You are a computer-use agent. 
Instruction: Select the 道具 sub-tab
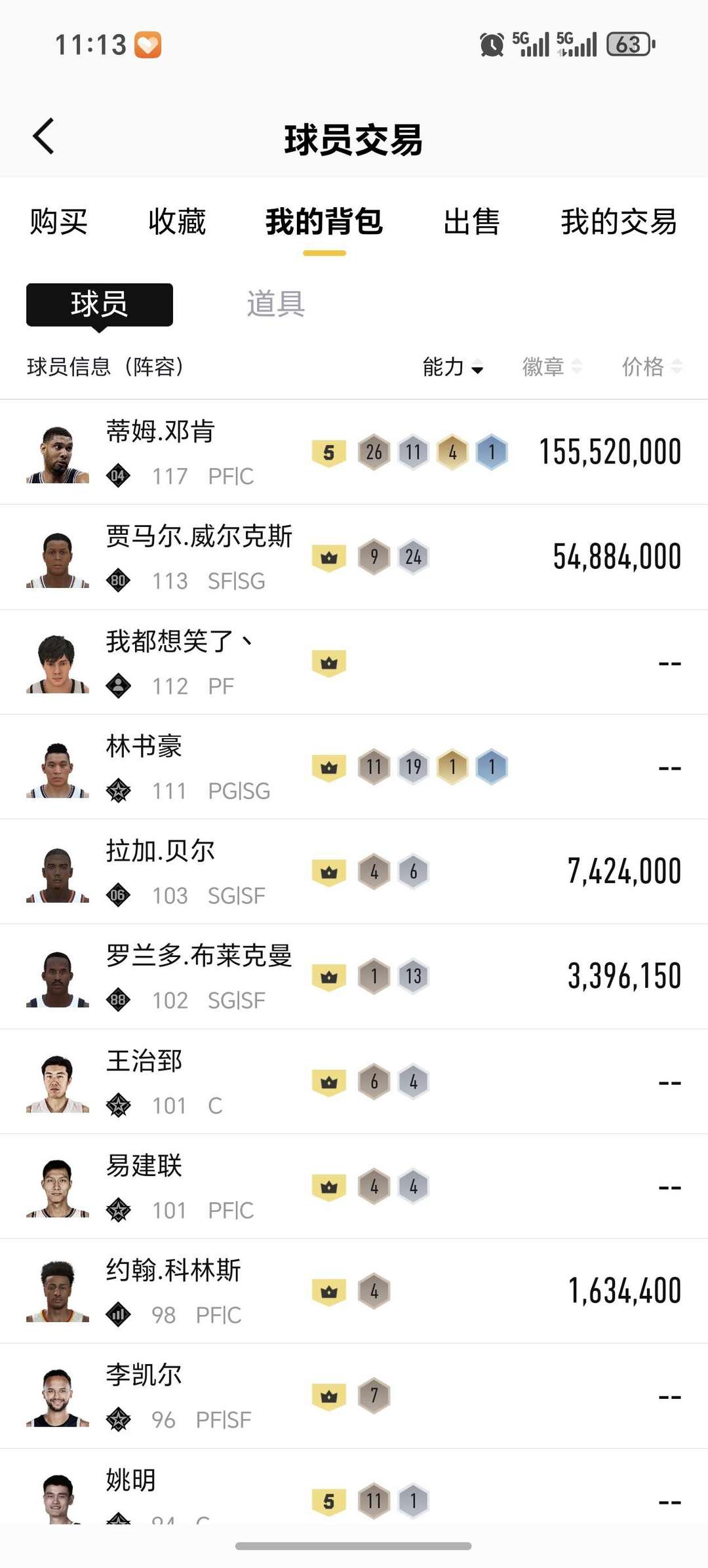pos(275,304)
